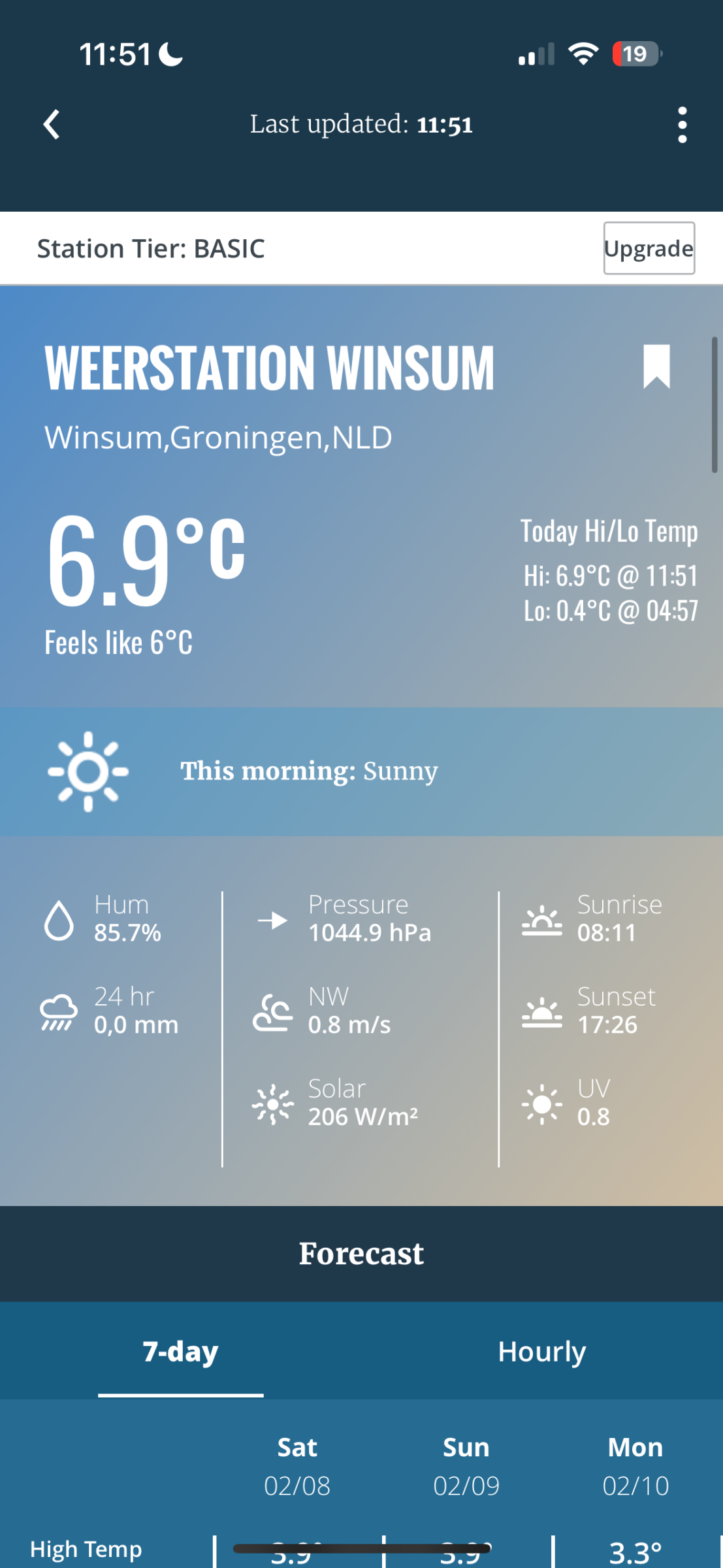Viewport: 723px width, 1568px height.
Task: Select the 7-day forecast tab
Action: [x=180, y=1351]
